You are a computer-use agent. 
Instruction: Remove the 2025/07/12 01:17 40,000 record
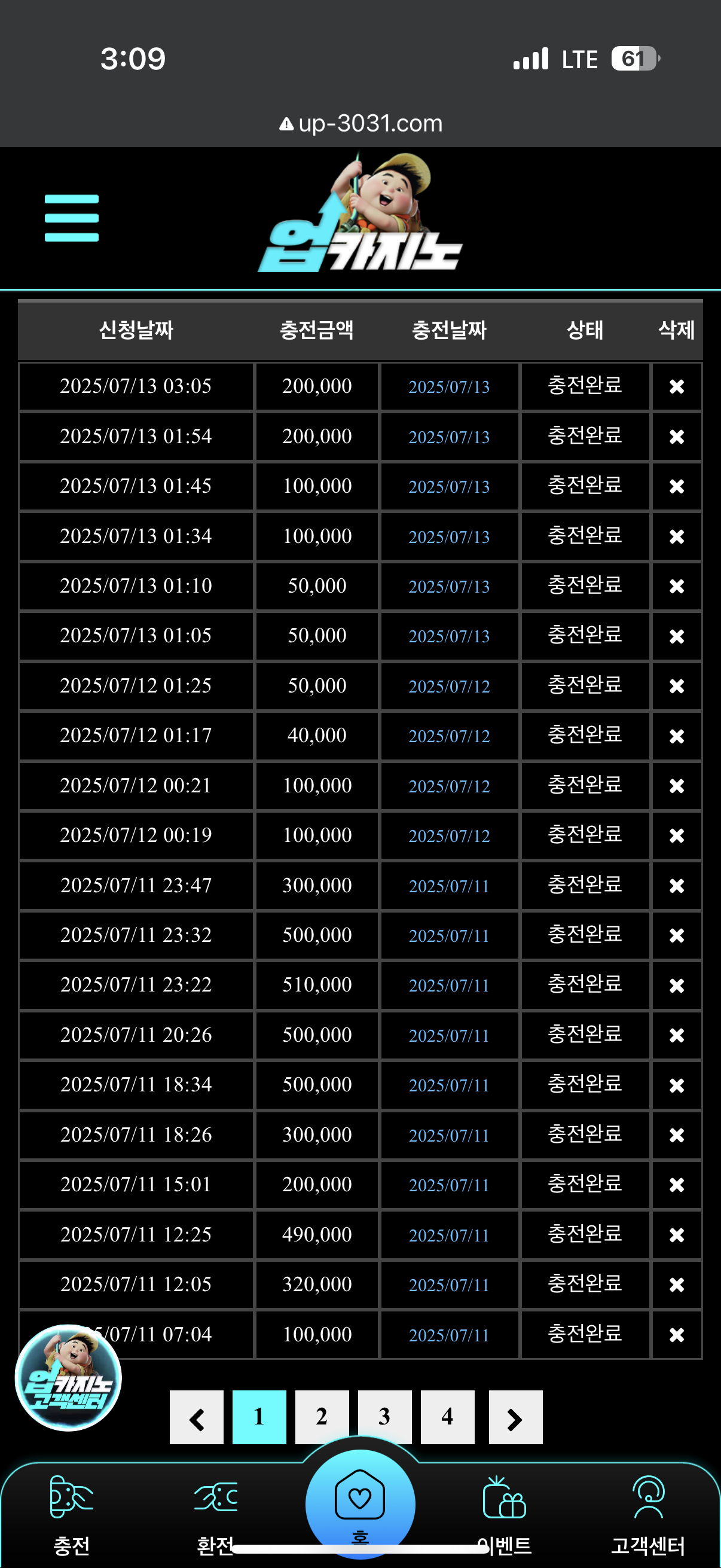click(676, 736)
